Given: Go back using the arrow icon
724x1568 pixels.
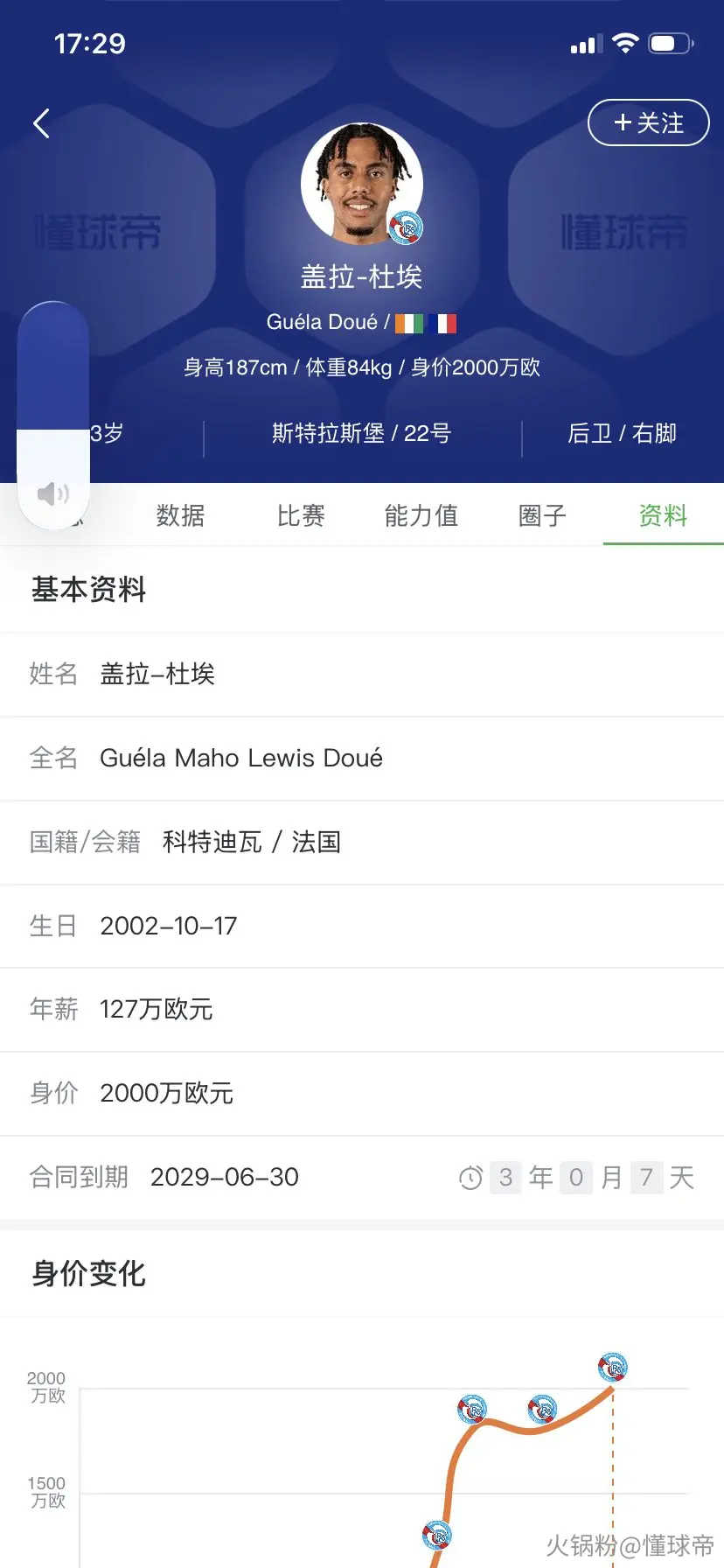Looking at the screenshot, I should click(x=41, y=123).
